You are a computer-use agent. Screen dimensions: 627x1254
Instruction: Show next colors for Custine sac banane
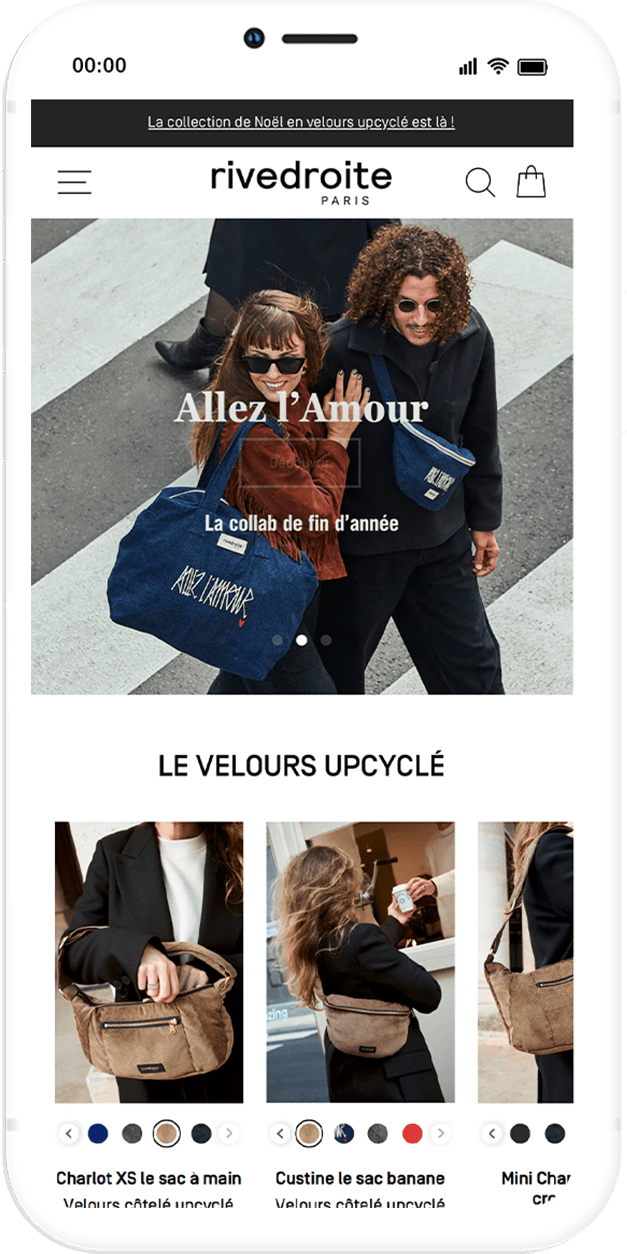[x=440, y=1133]
